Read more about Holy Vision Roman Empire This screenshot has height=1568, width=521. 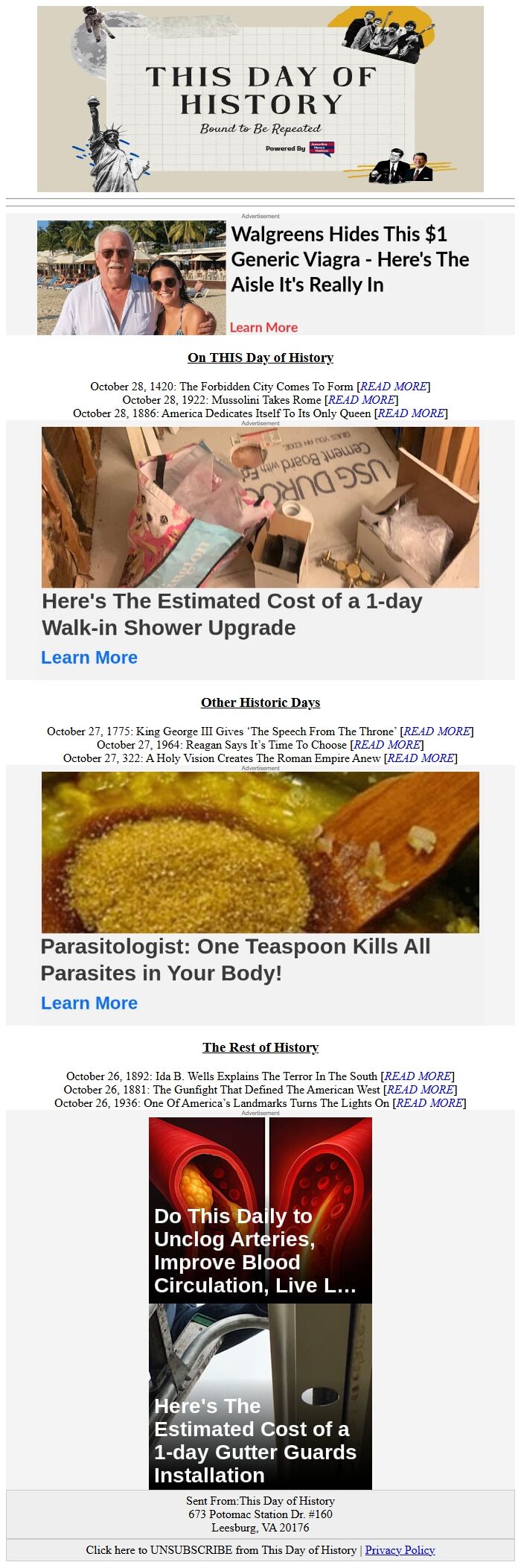tap(421, 758)
